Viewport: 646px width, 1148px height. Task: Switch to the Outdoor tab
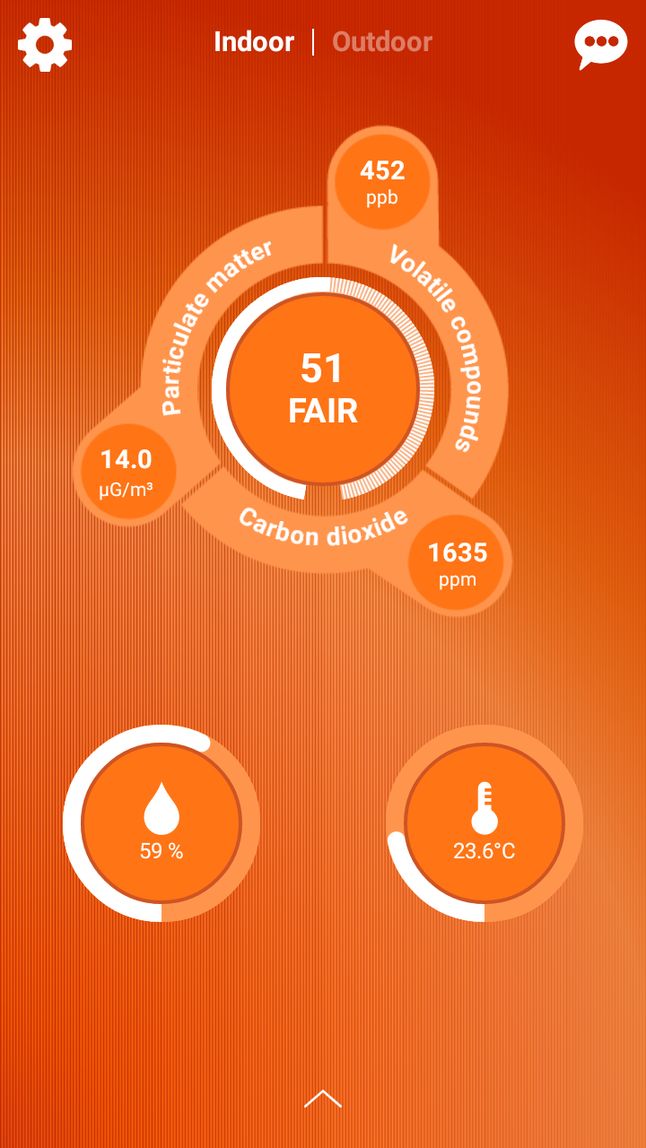382,42
